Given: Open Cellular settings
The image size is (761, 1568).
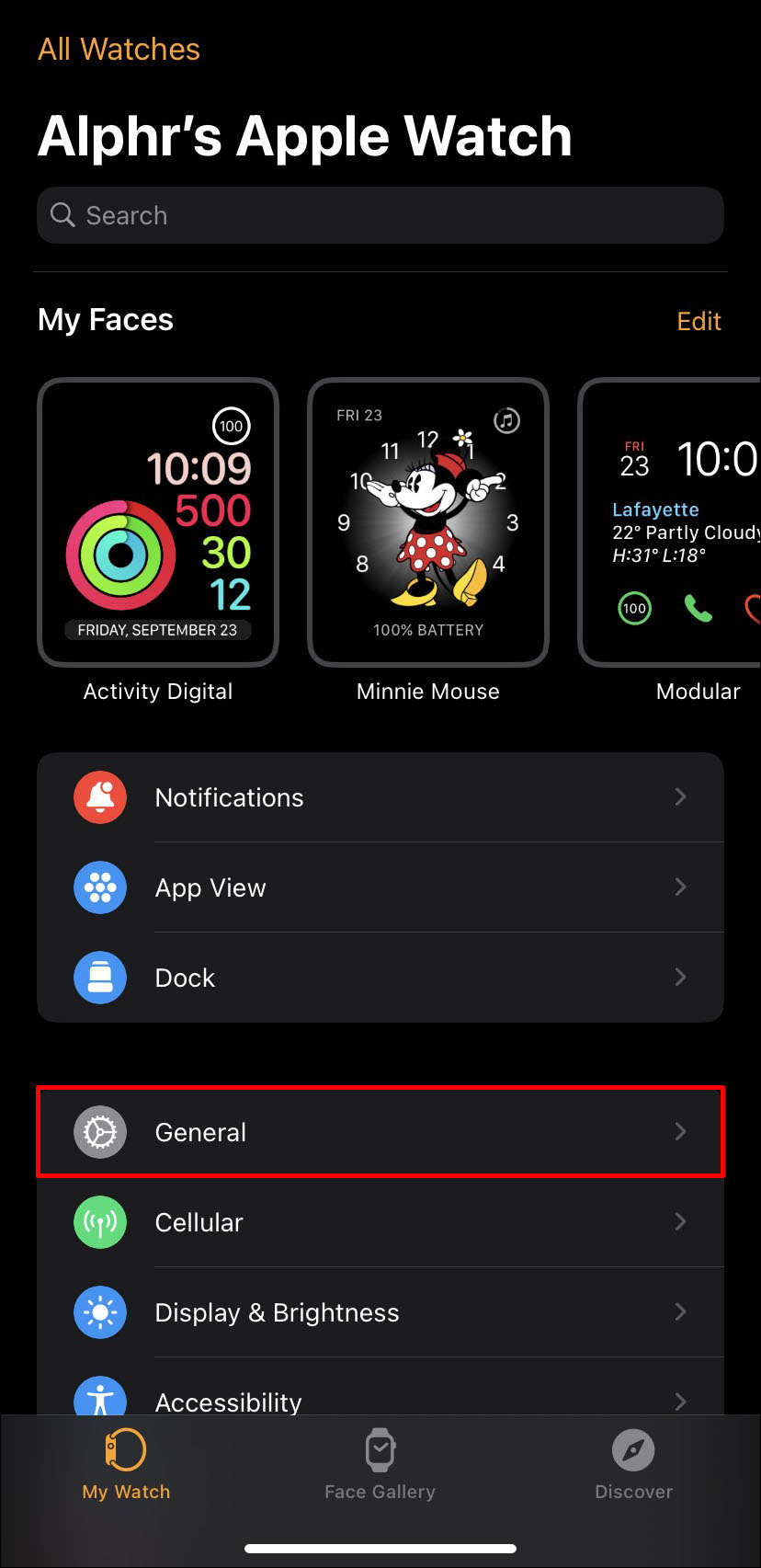Looking at the screenshot, I should point(380,1222).
